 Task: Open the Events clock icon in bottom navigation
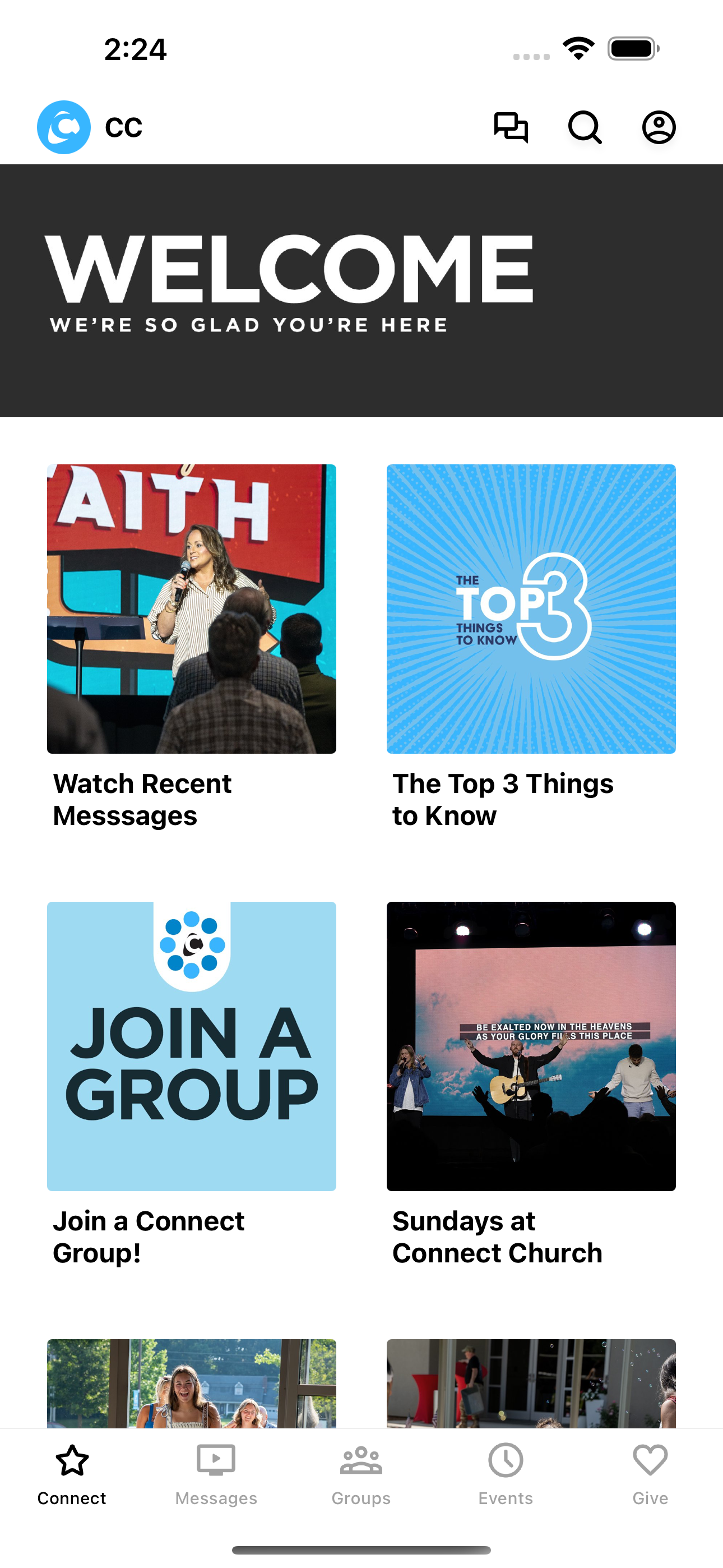coord(506,1461)
